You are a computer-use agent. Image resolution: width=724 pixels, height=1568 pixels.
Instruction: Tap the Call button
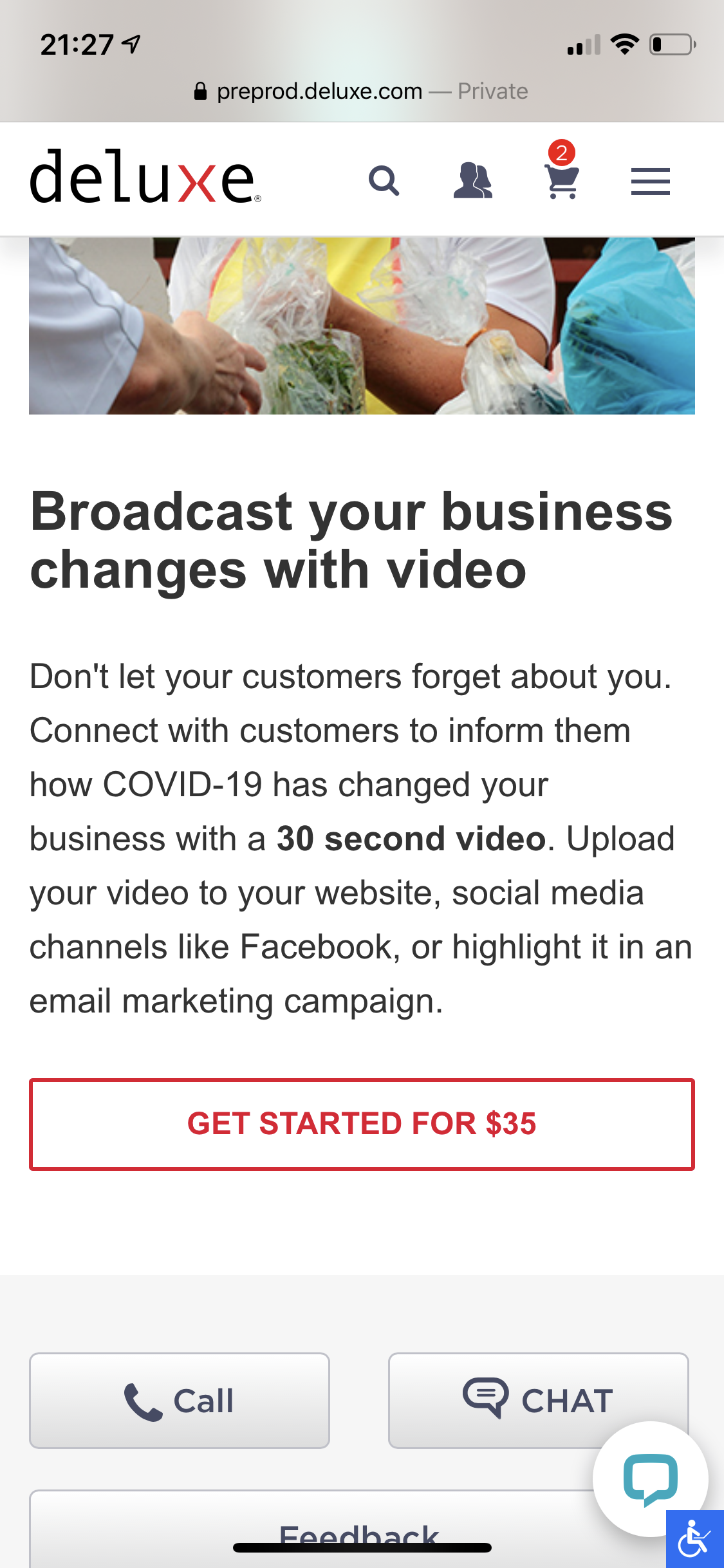tap(180, 1401)
